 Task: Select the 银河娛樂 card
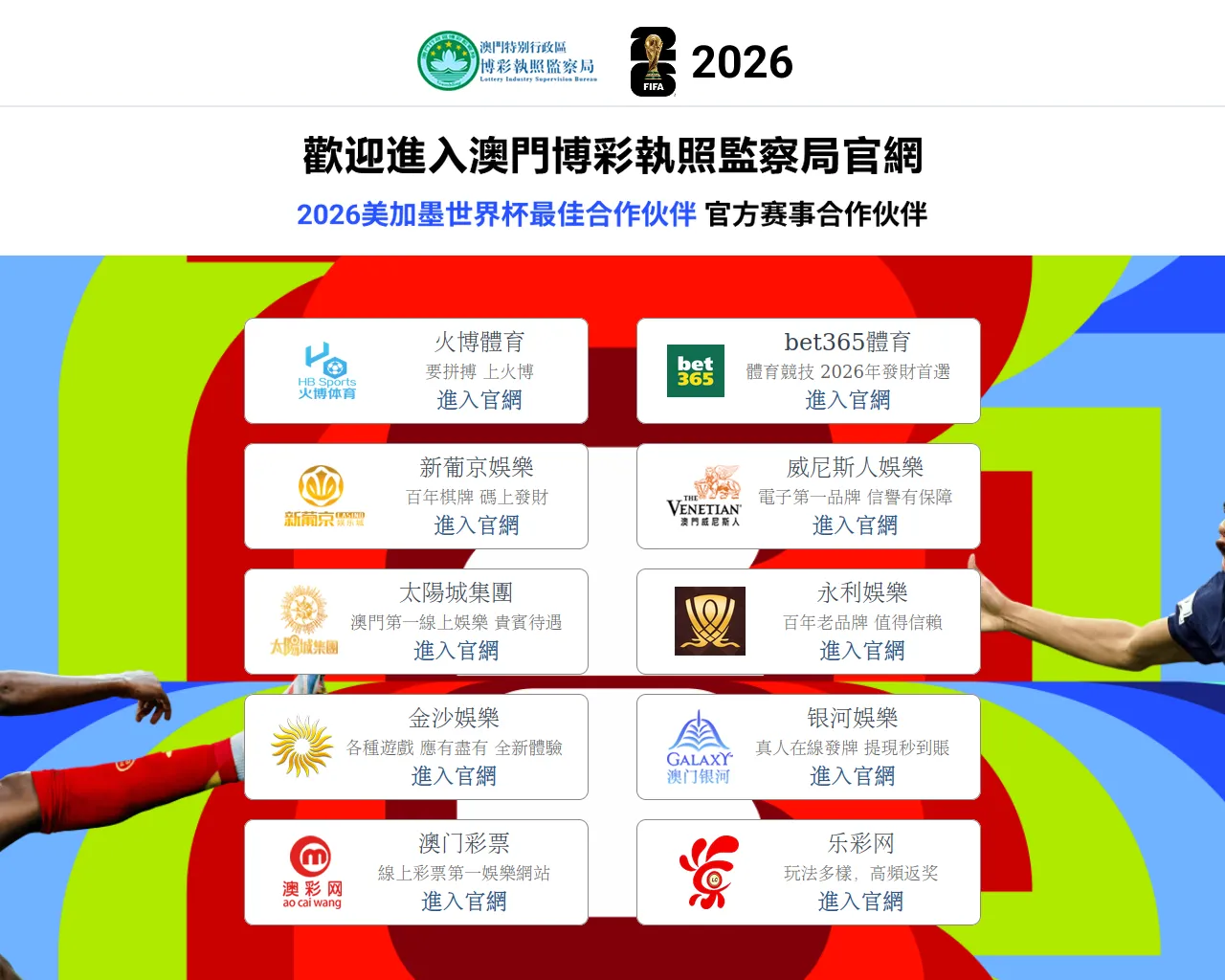pos(809,747)
